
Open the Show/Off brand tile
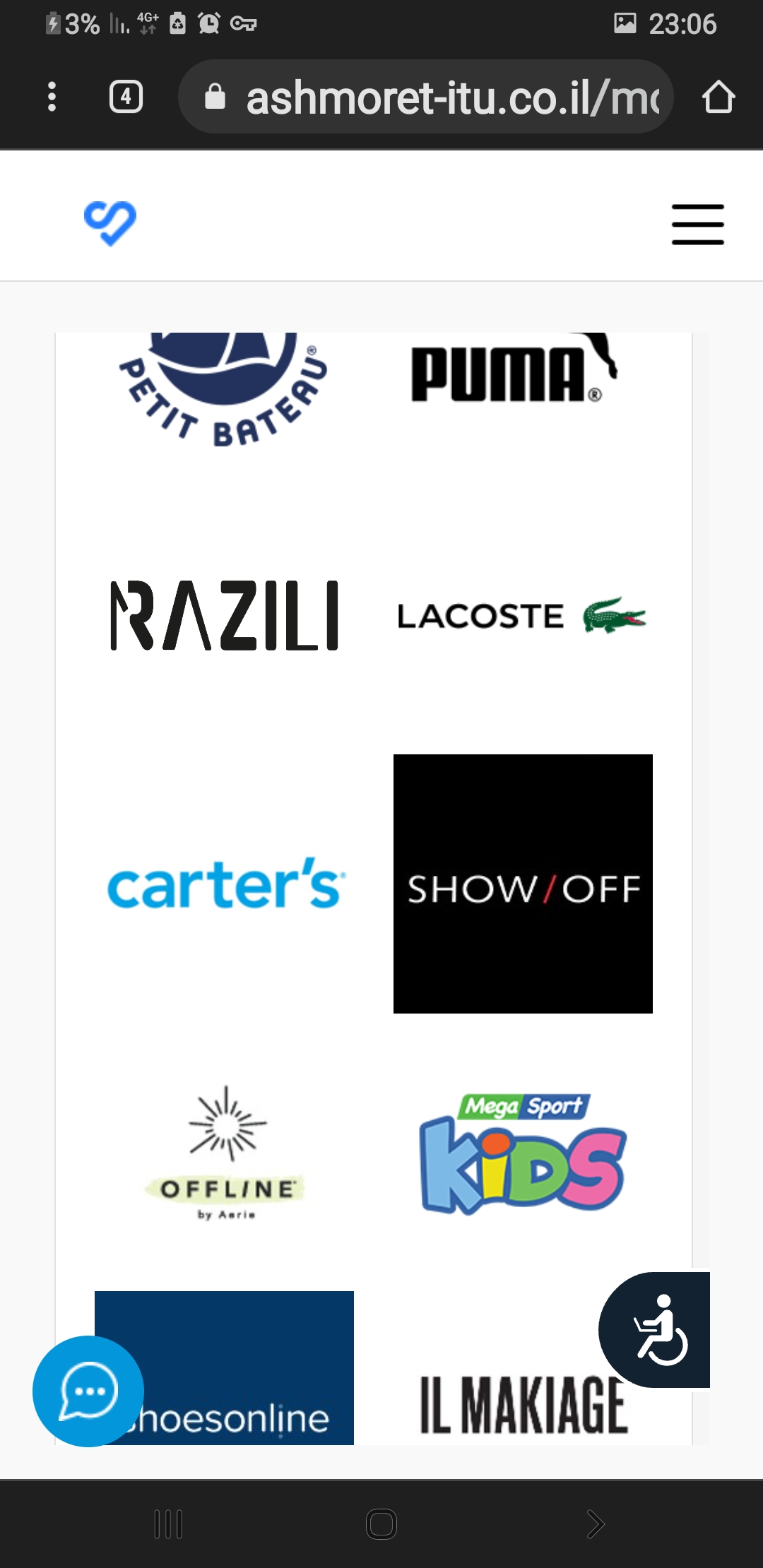523,884
